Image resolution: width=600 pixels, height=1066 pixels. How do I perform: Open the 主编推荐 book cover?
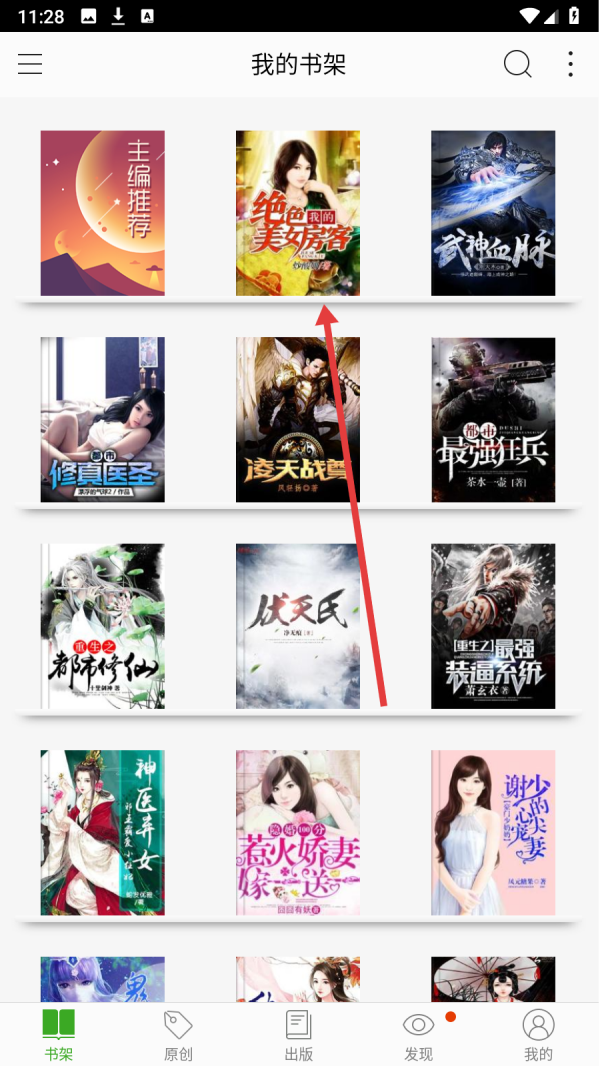[x=103, y=213]
